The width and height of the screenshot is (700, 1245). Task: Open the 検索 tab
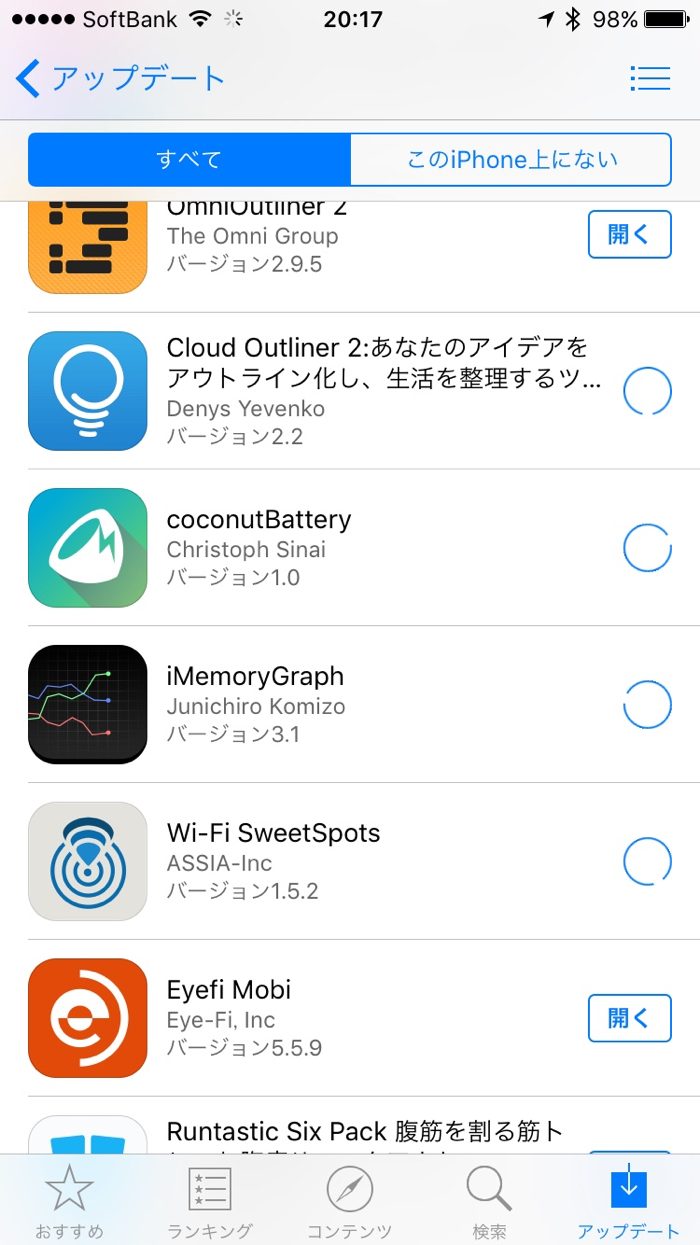[489, 1202]
